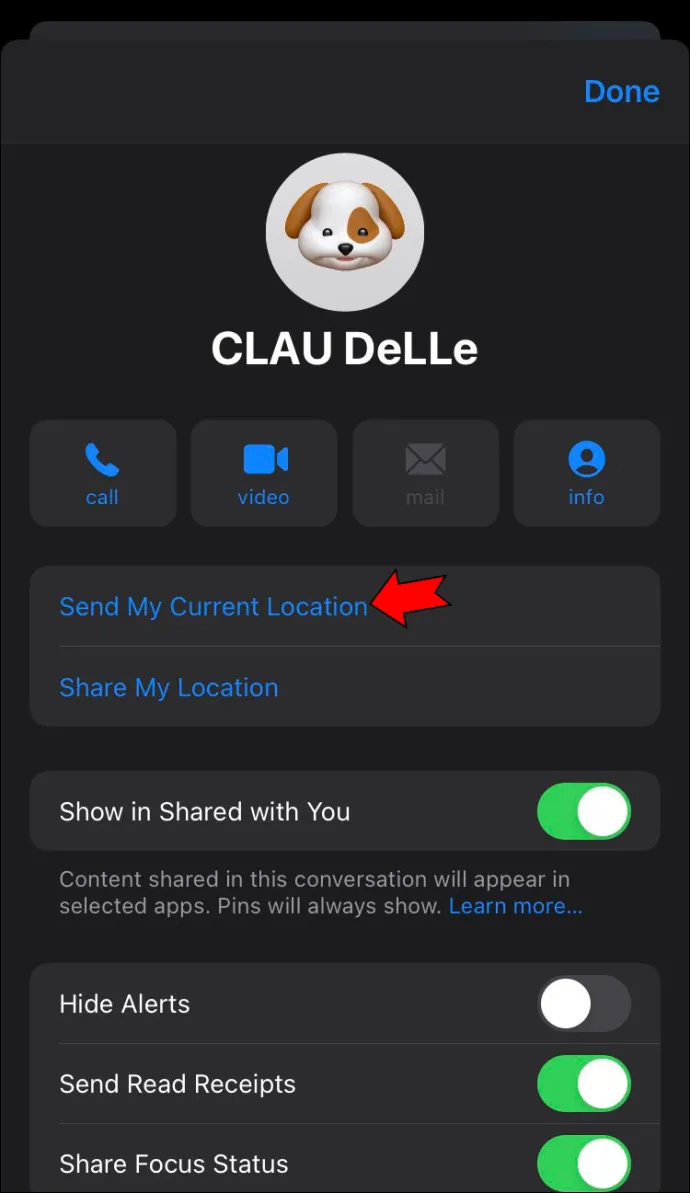
Task: Open the contact info card
Action: (x=587, y=473)
